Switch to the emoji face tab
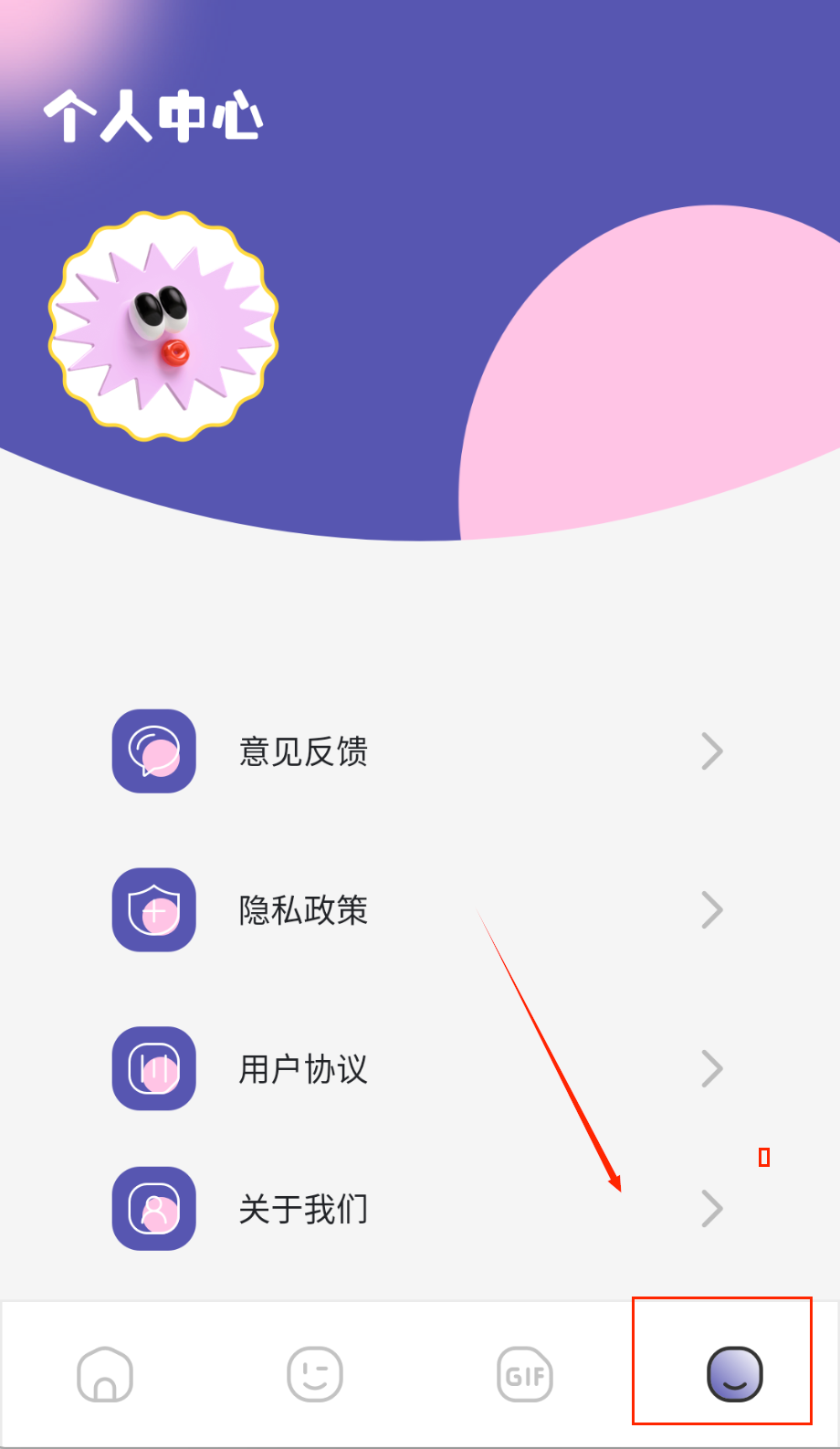840x1449 pixels. click(315, 1374)
